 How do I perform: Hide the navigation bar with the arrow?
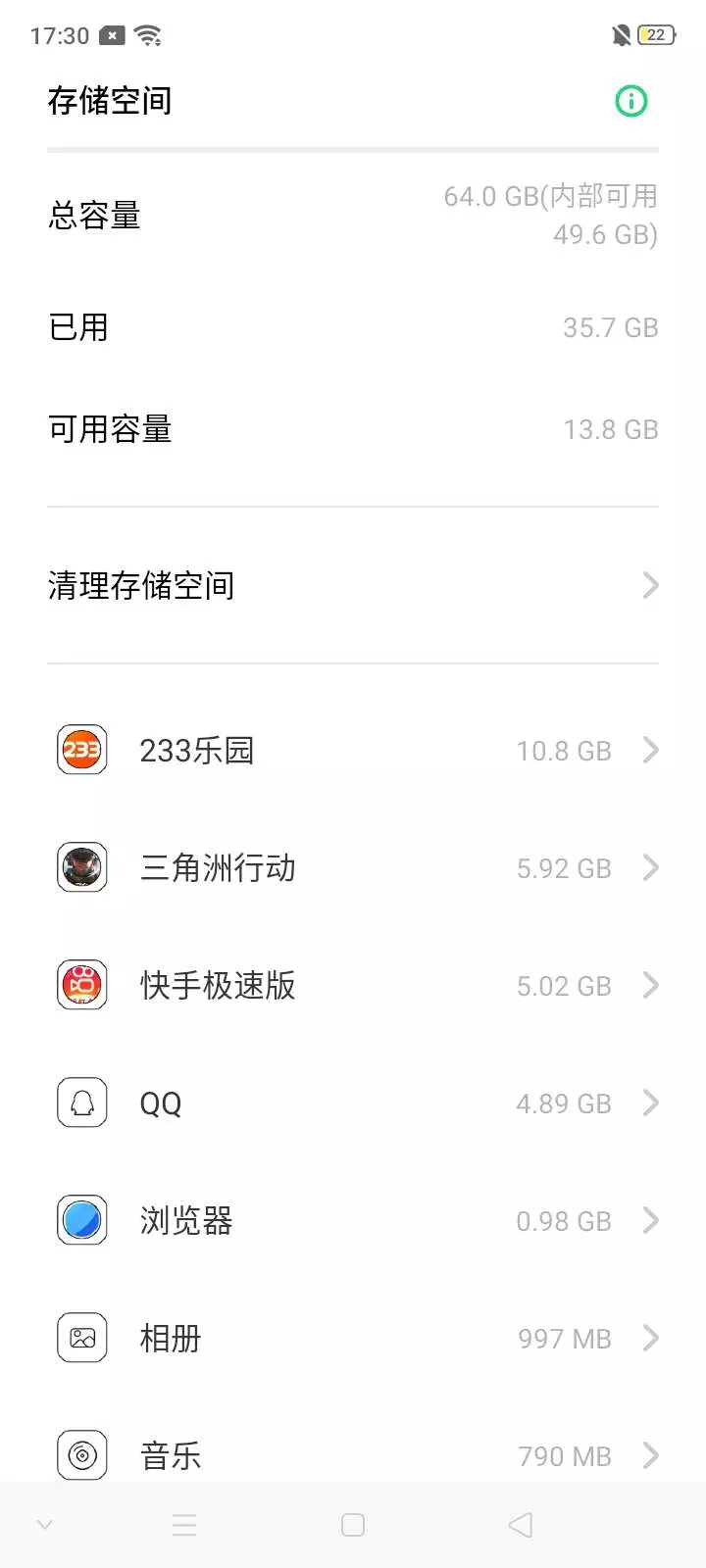click(44, 1525)
